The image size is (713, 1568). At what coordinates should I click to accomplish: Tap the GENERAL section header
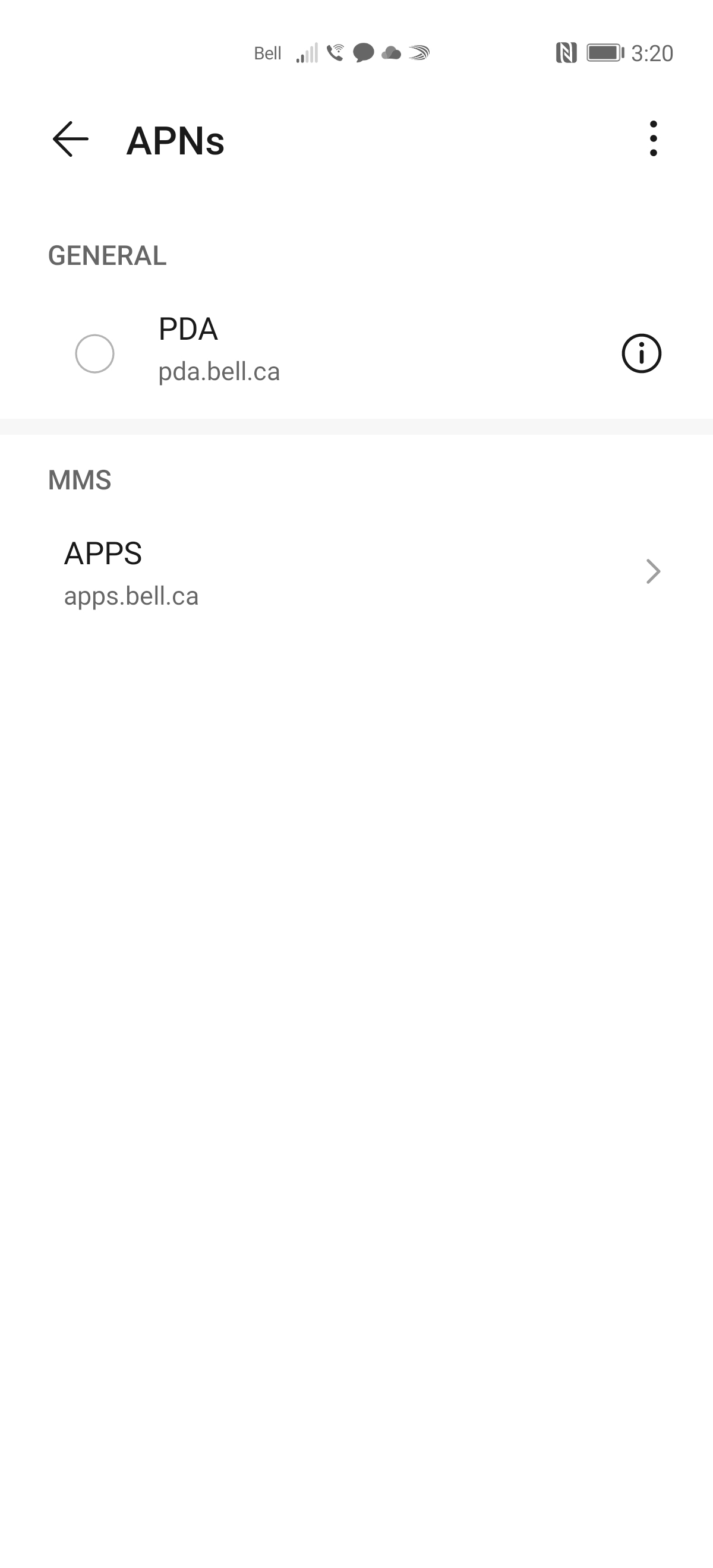[107, 255]
